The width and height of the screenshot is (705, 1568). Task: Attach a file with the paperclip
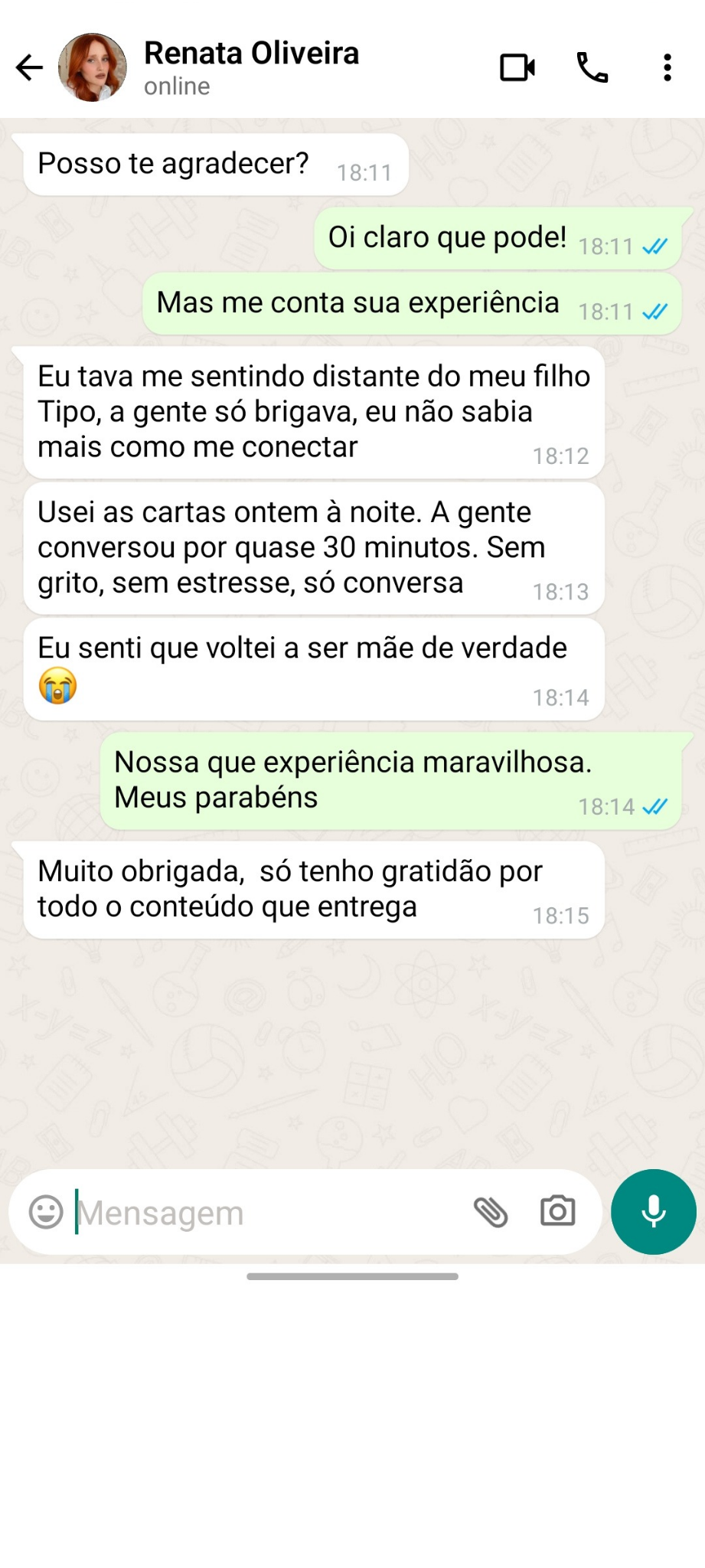point(491,1212)
